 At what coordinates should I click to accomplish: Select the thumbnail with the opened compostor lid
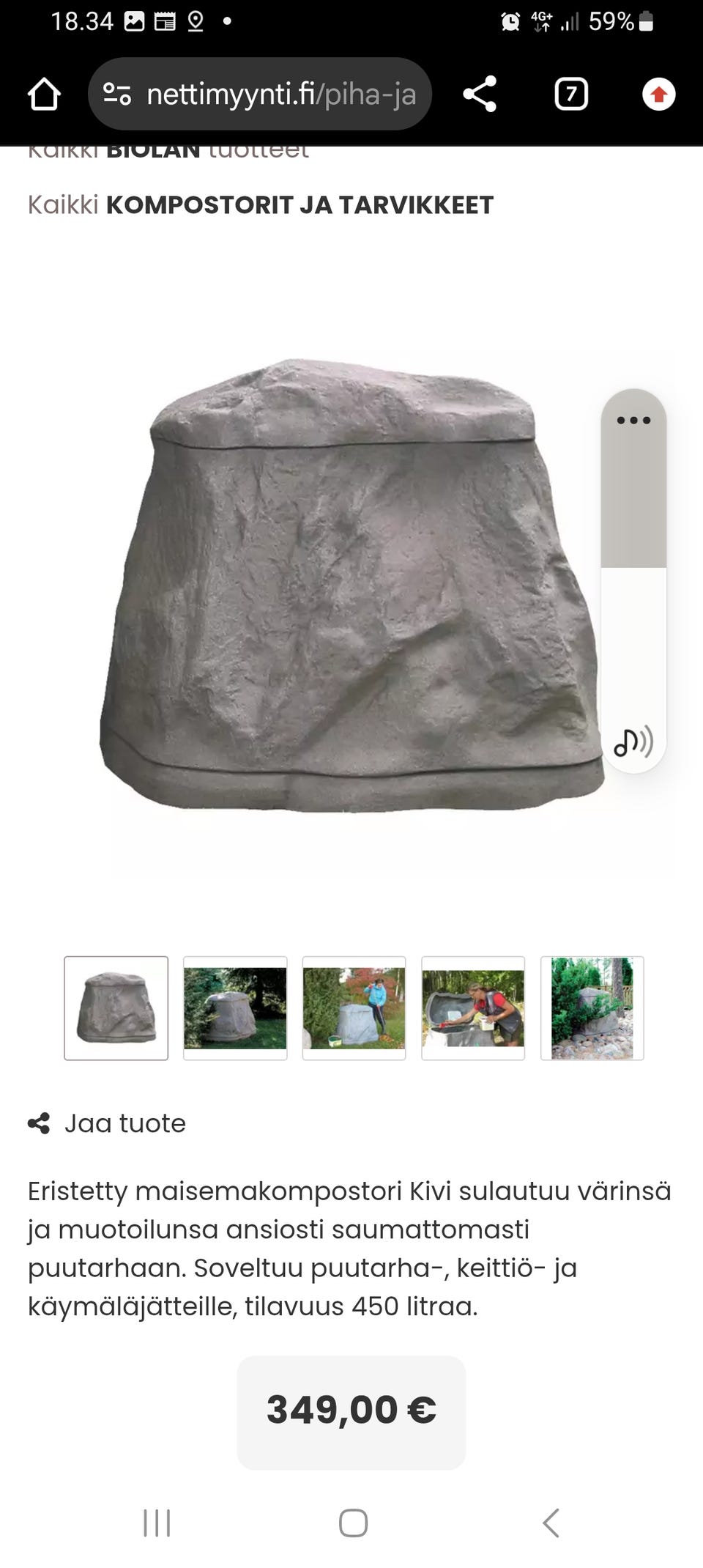473,1008
